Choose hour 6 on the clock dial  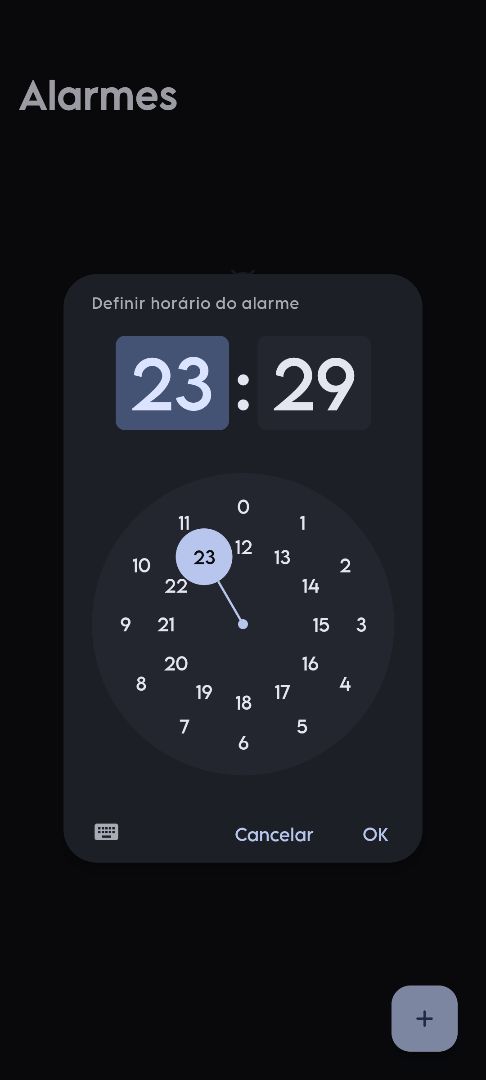click(243, 743)
